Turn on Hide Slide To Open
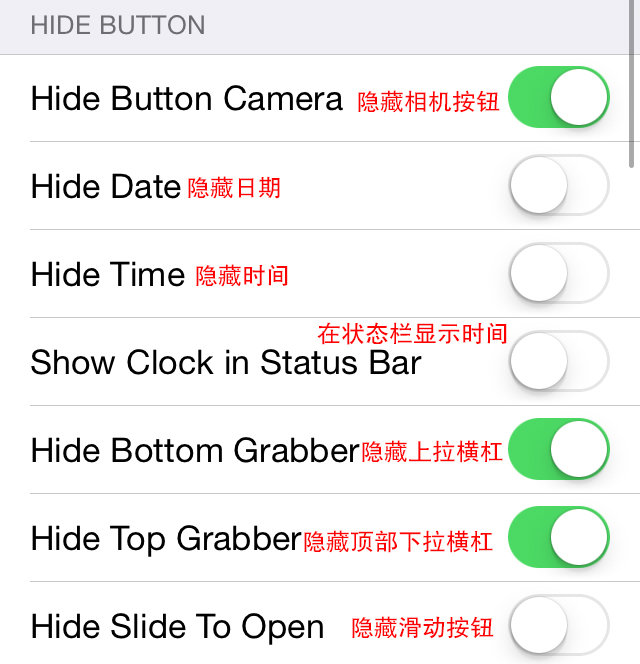640x664 pixels. 559,626
